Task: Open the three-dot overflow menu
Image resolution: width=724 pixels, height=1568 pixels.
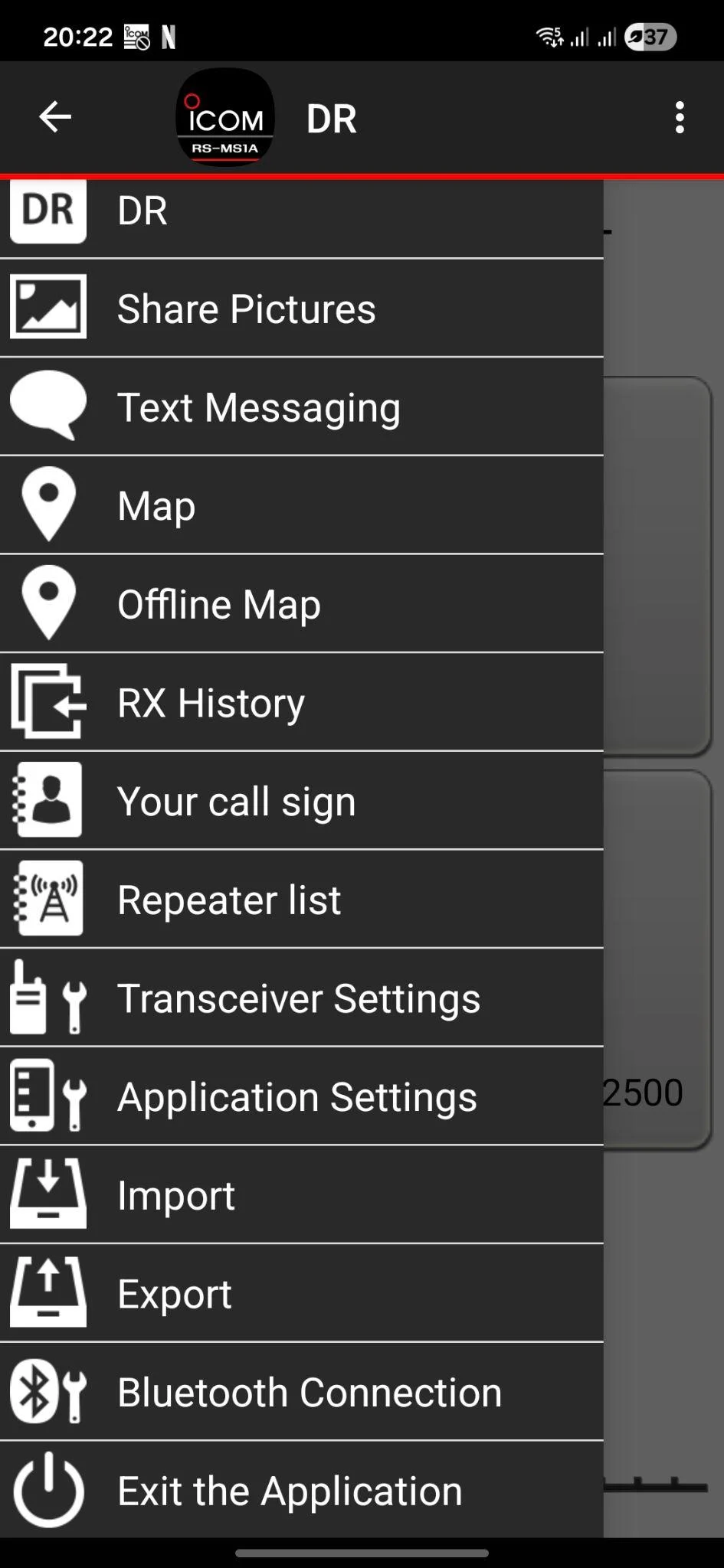Action: [680, 118]
